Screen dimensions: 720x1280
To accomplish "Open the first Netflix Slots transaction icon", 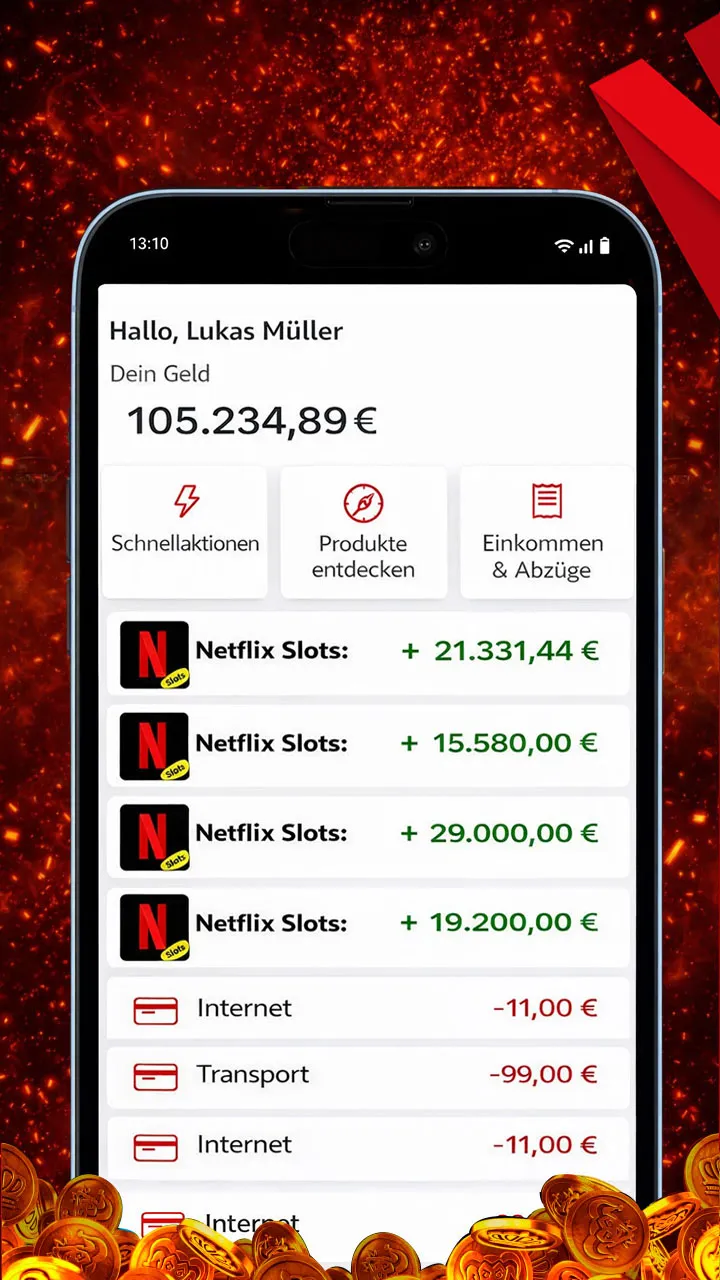I will tap(154, 651).
